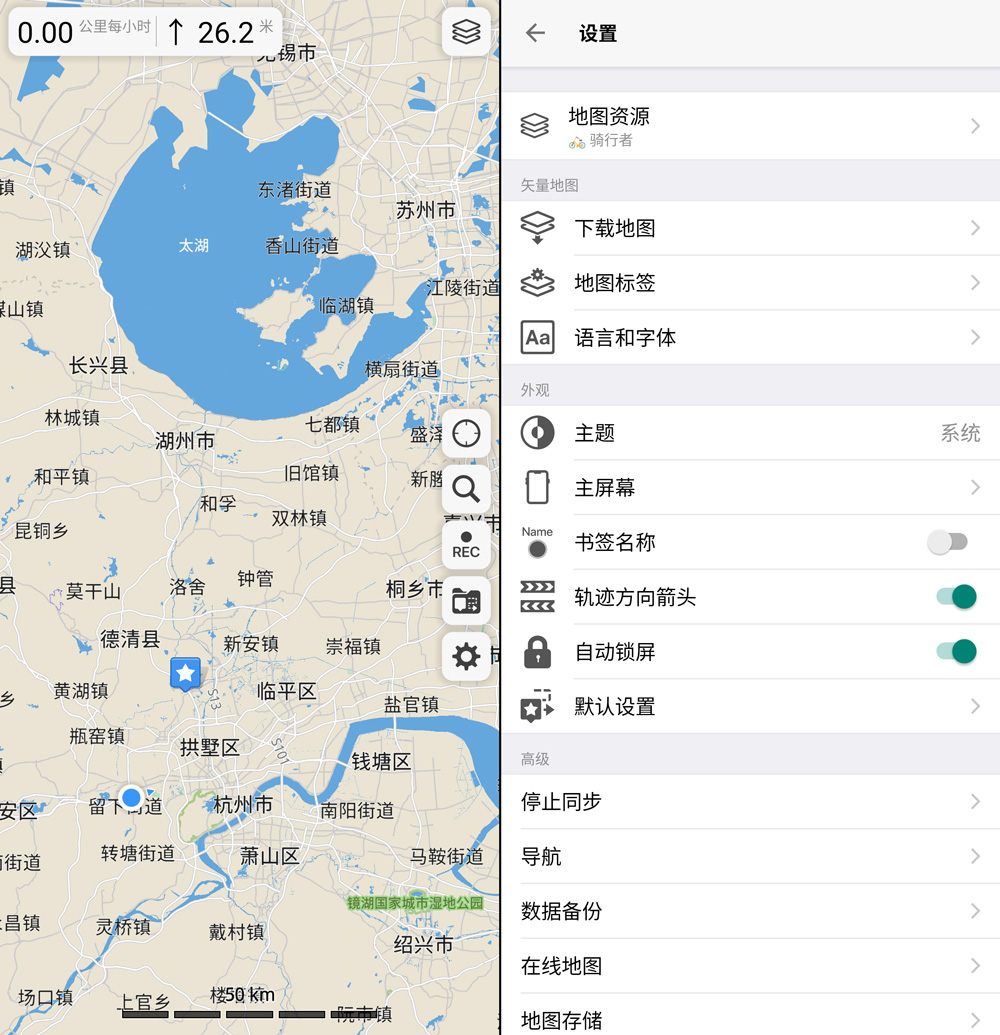Start track recording with REC
Viewport: 1000px width, 1035px height.
(x=466, y=545)
